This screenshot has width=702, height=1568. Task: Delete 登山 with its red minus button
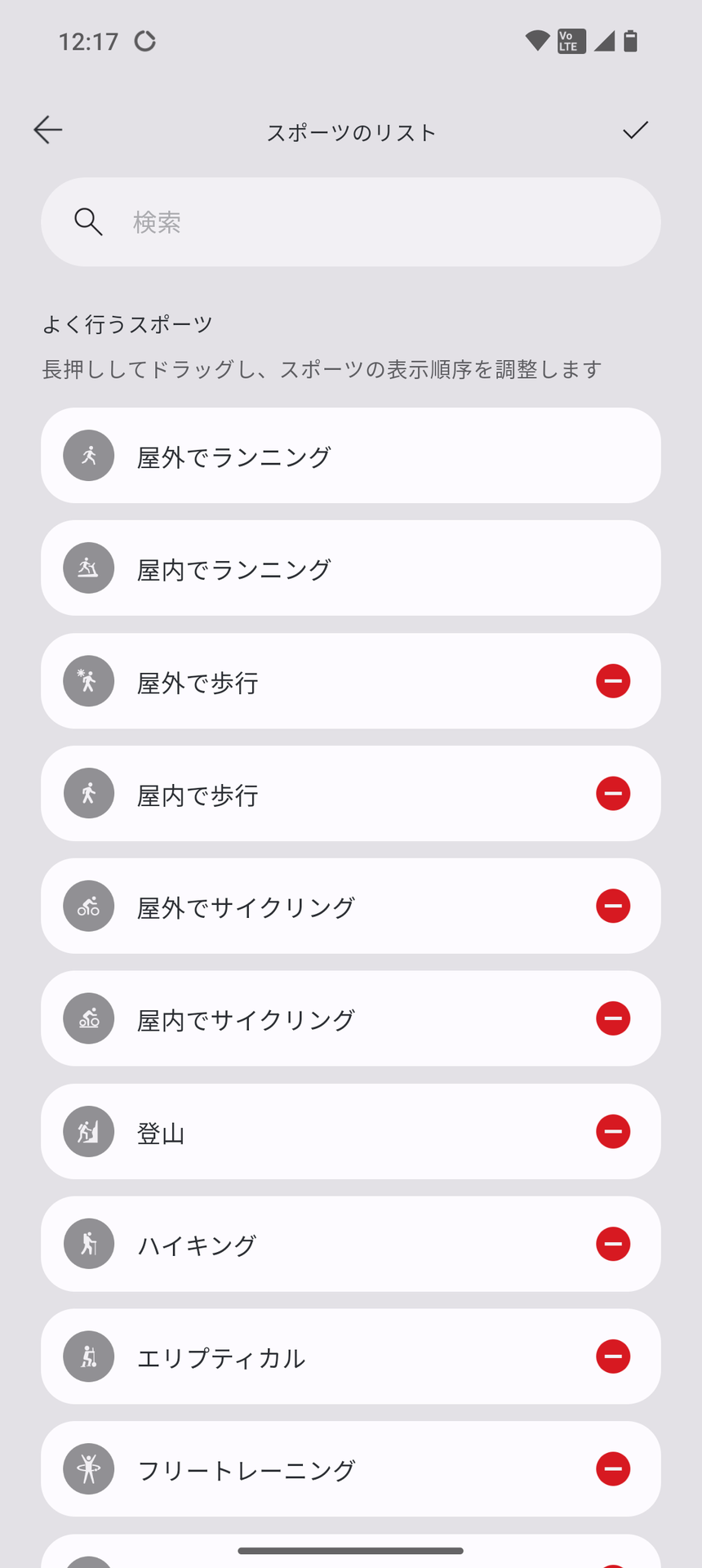[613, 1131]
